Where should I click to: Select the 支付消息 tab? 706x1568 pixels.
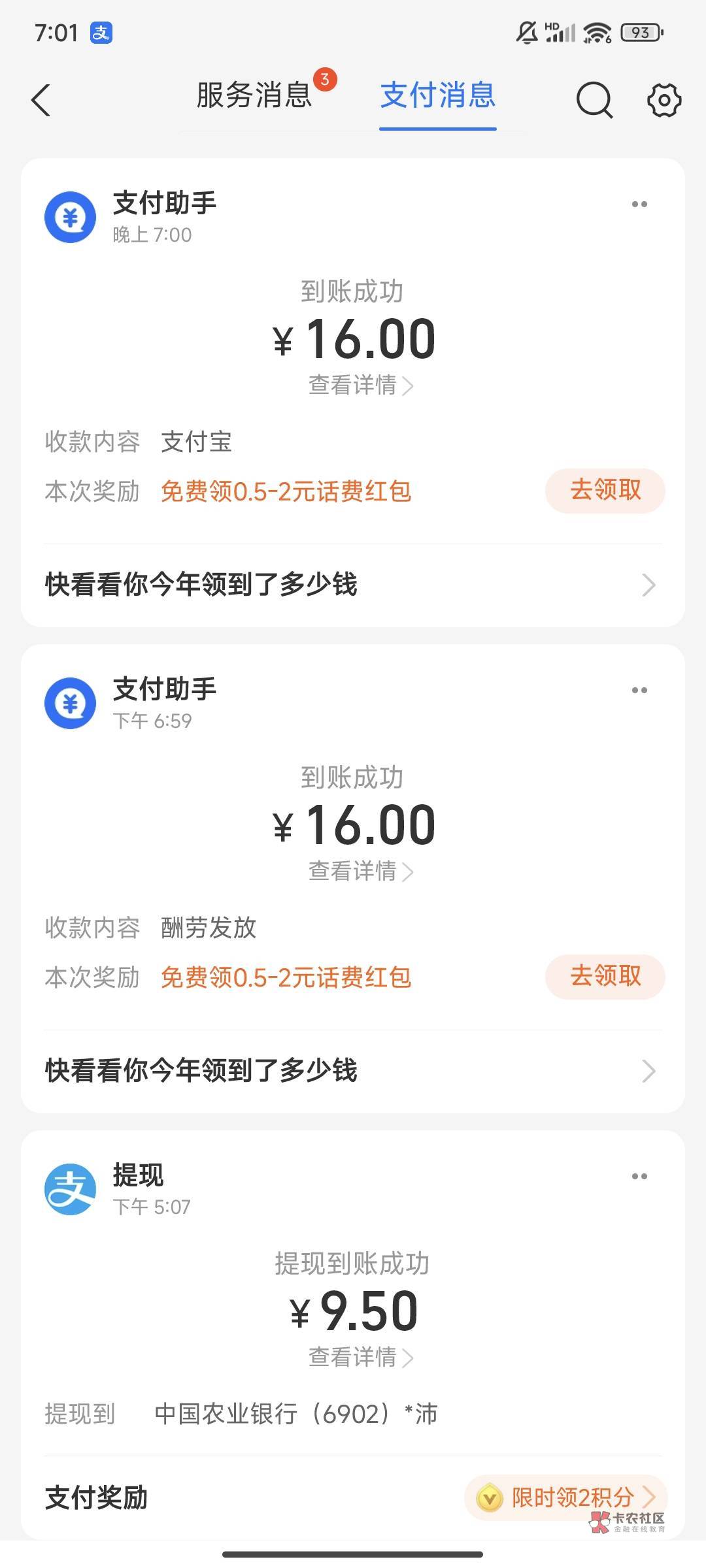pos(438,95)
